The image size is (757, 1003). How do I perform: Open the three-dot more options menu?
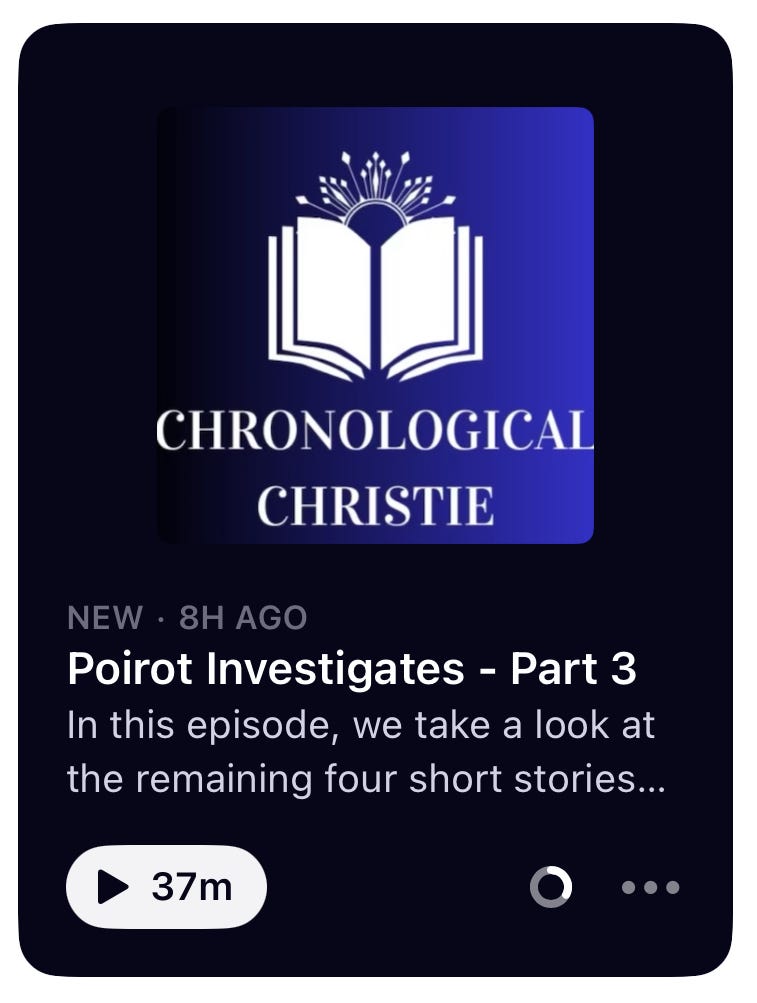pos(650,887)
